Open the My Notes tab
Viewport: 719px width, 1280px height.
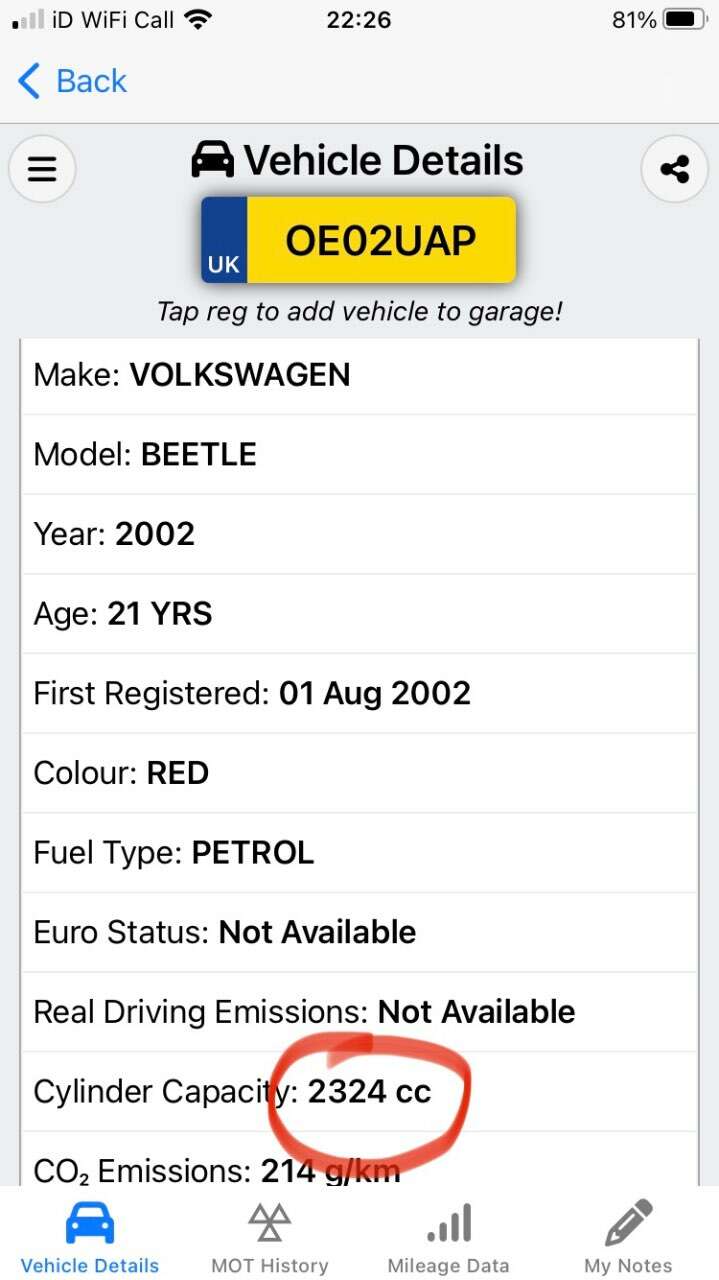[x=628, y=1238]
